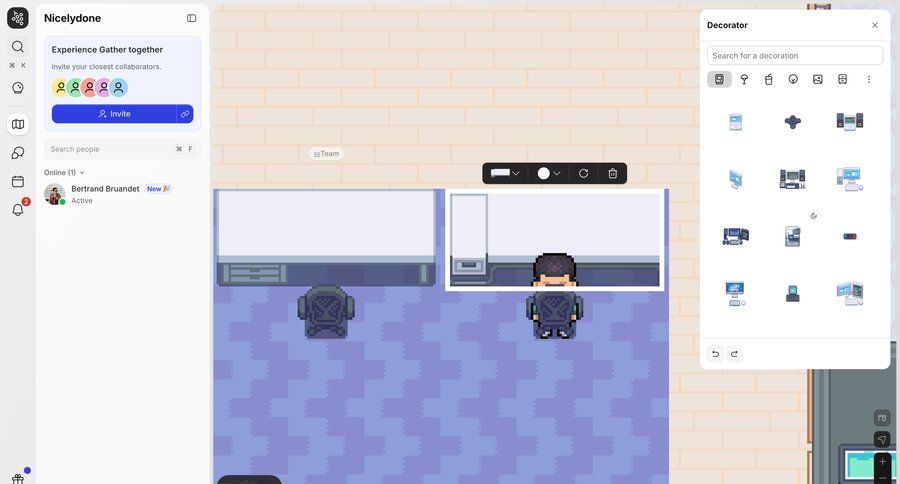Open the calendar from the left rail
Screen dimensions: 900x484
point(18,181)
